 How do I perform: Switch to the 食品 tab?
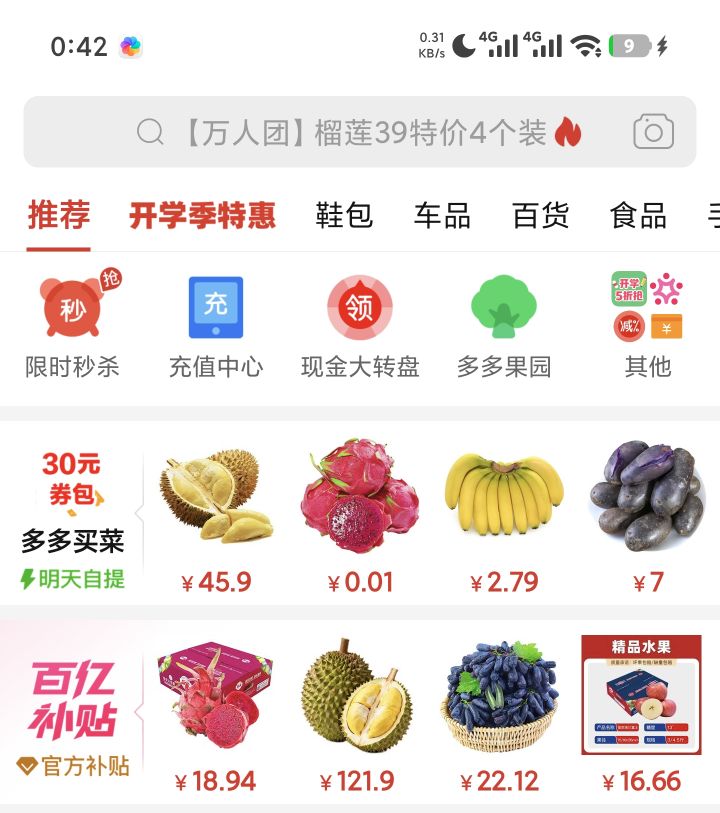639,215
